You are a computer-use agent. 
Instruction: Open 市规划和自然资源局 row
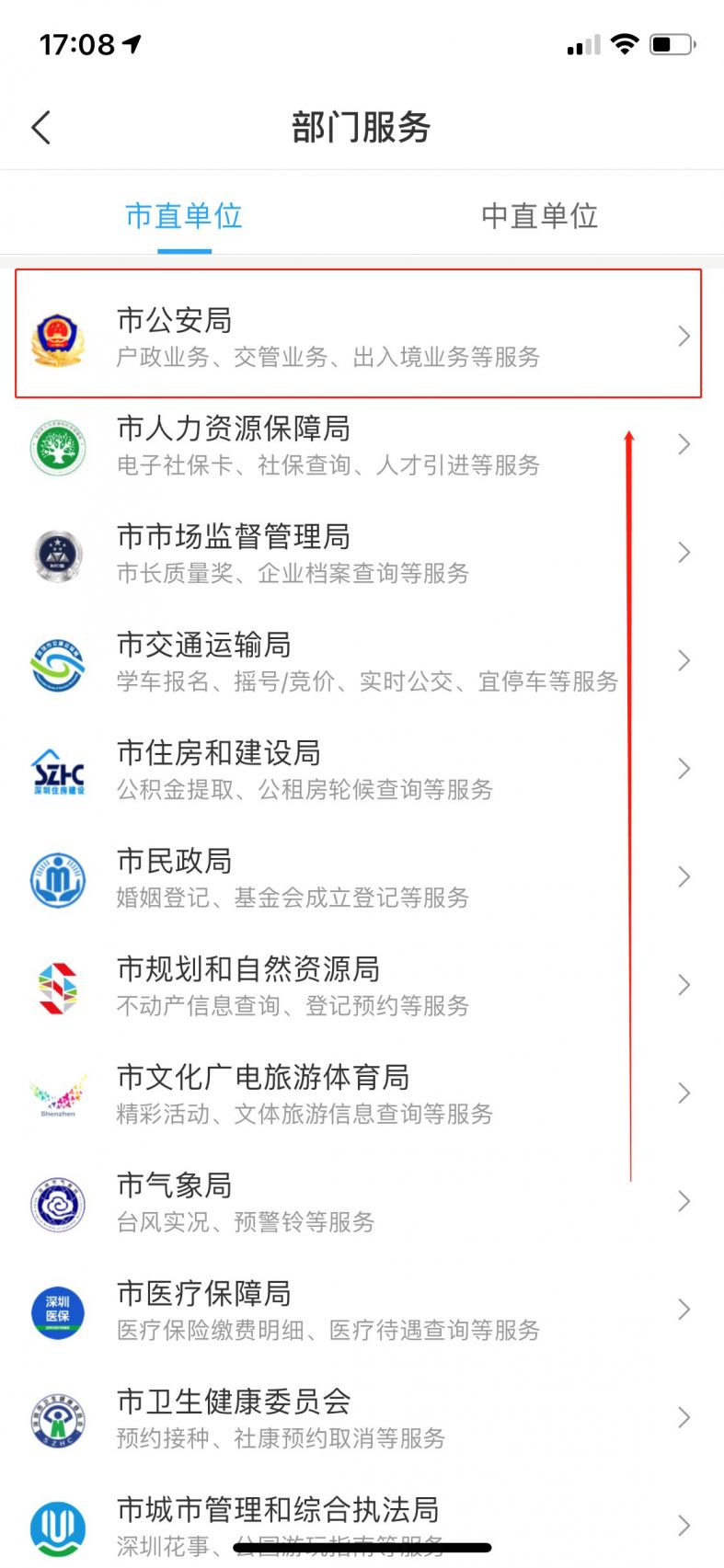[362, 985]
